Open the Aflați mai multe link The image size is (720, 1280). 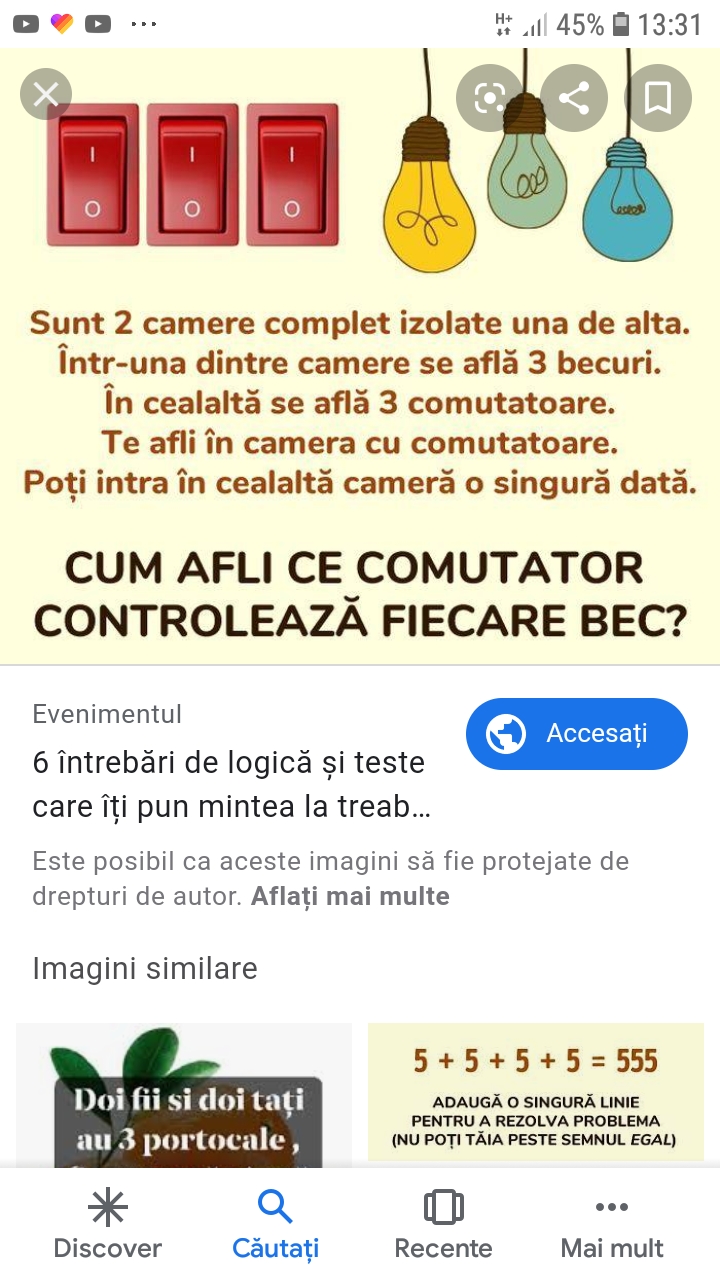point(350,896)
